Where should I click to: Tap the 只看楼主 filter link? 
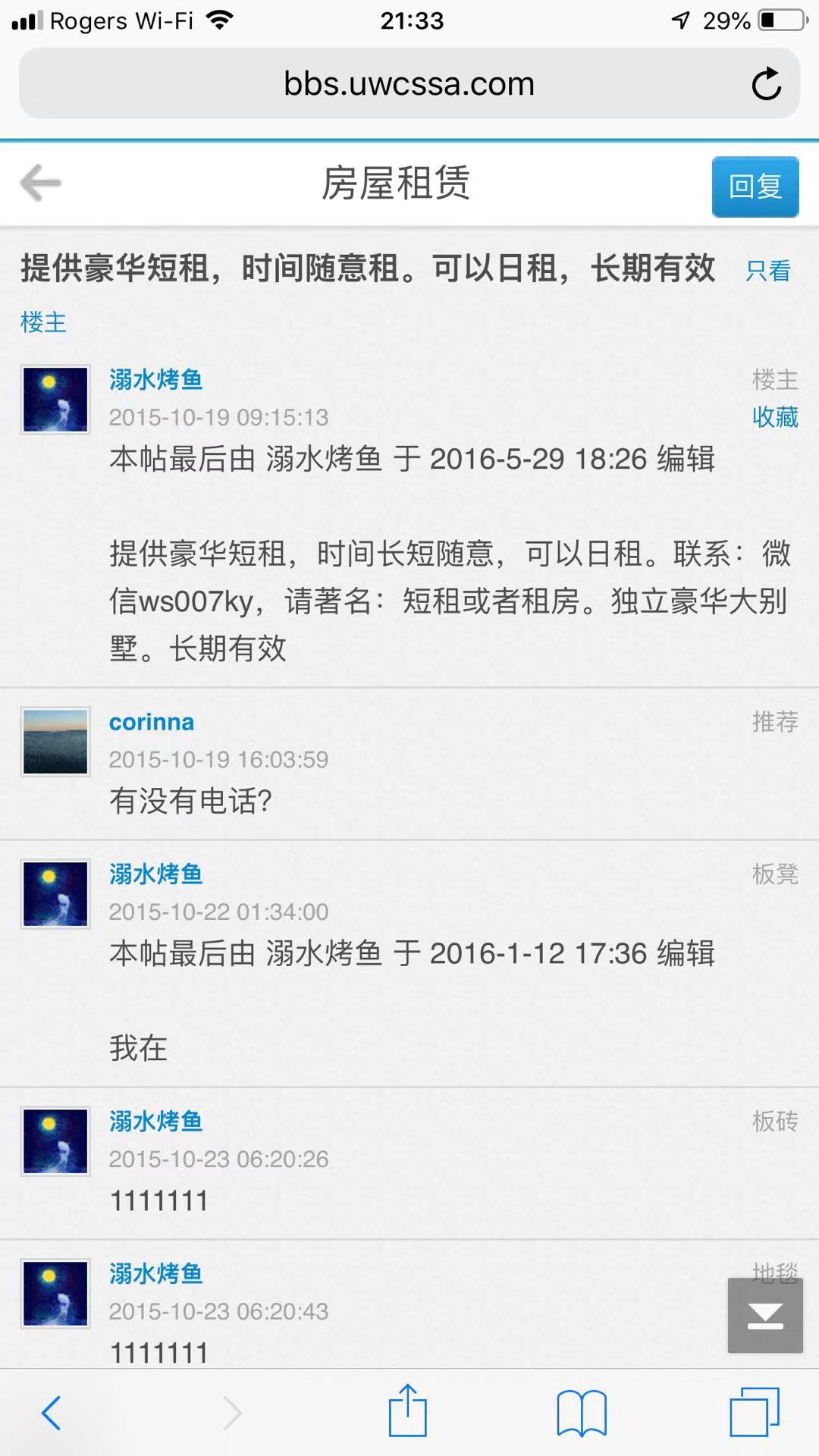pos(768,271)
